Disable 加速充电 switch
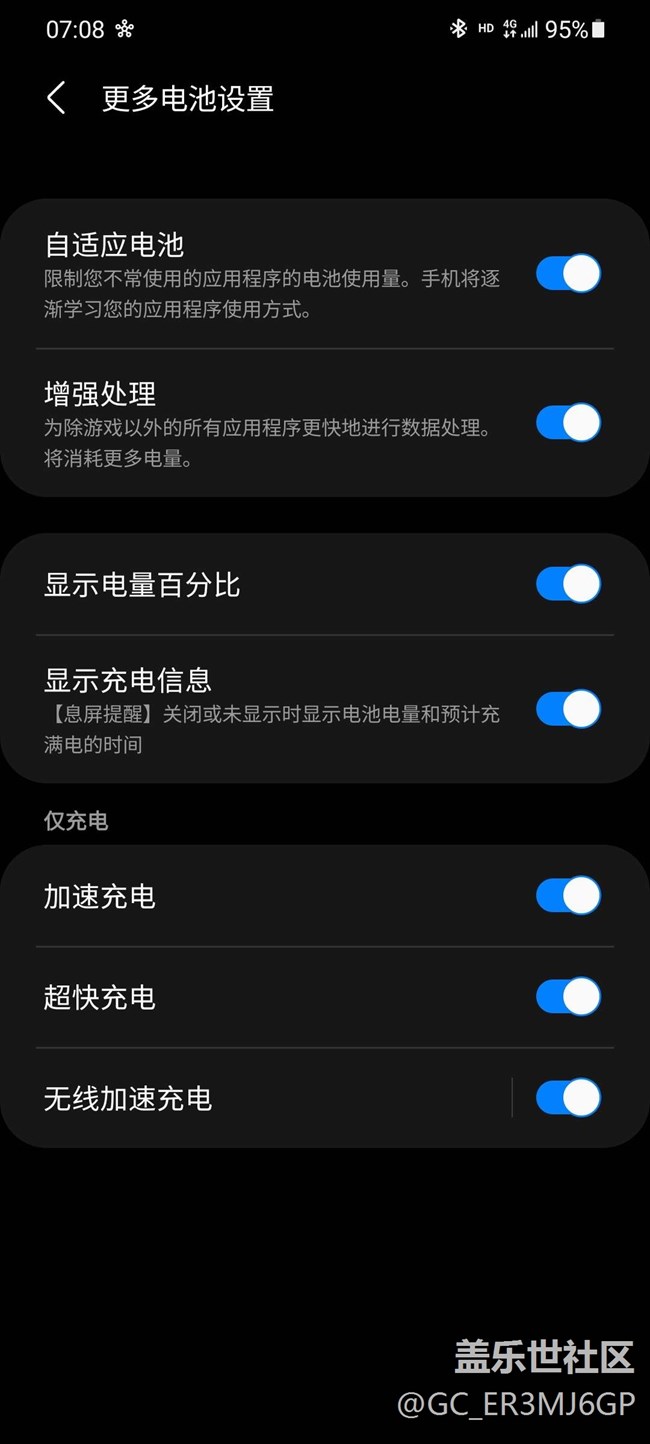 click(568, 896)
